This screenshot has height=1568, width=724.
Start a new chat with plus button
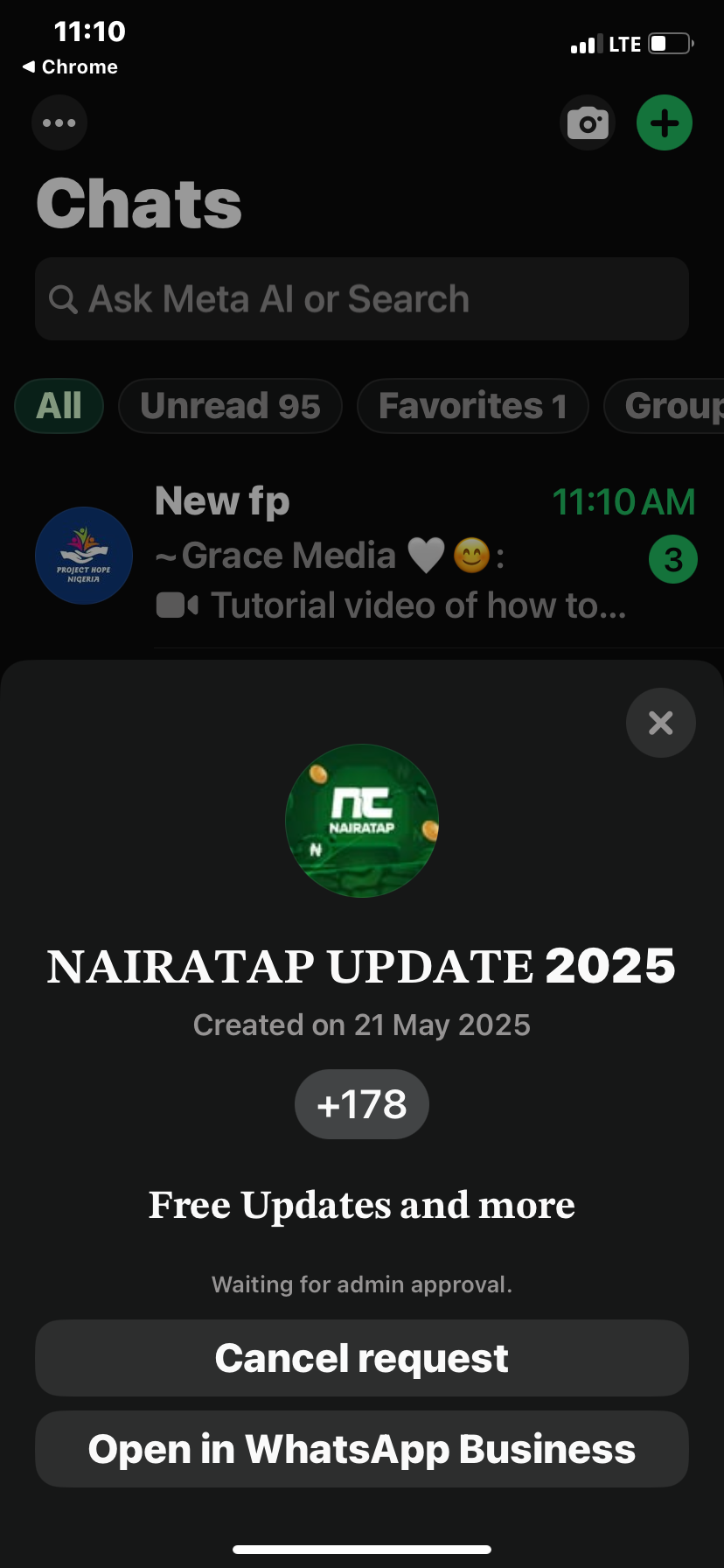(665, 122)
